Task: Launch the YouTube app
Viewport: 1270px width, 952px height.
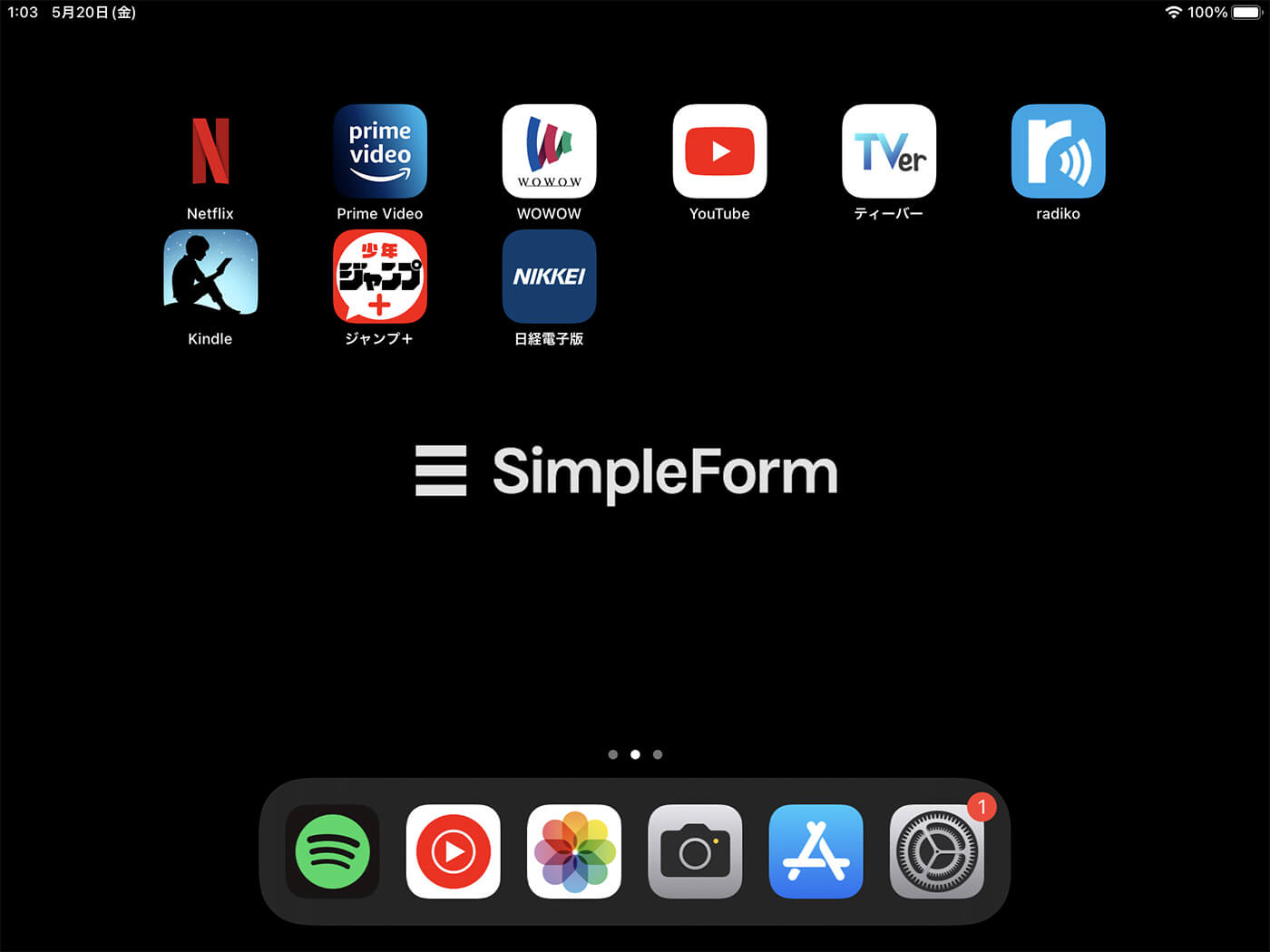Action: point(719,151)
